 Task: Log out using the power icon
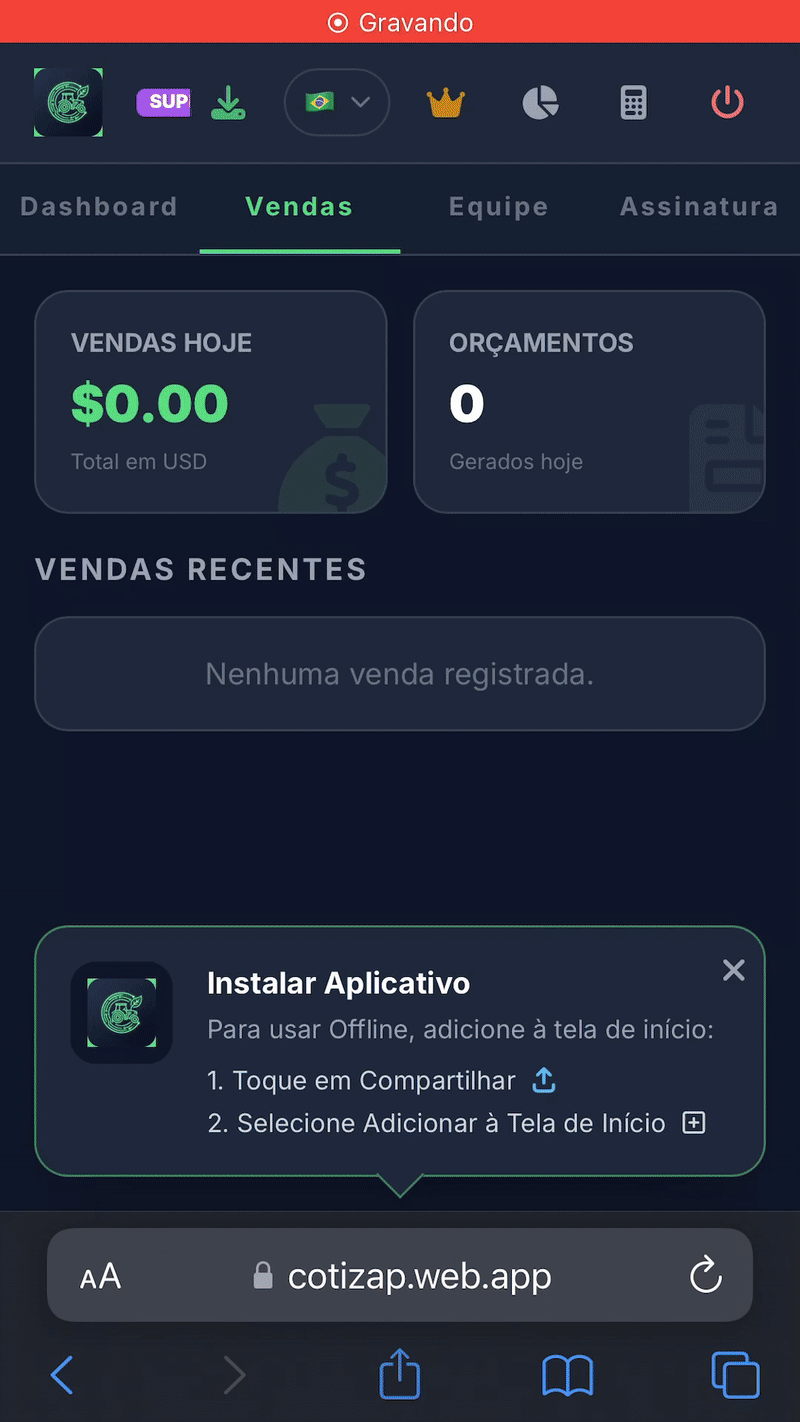pyautogui.click(x=727, y=102)
